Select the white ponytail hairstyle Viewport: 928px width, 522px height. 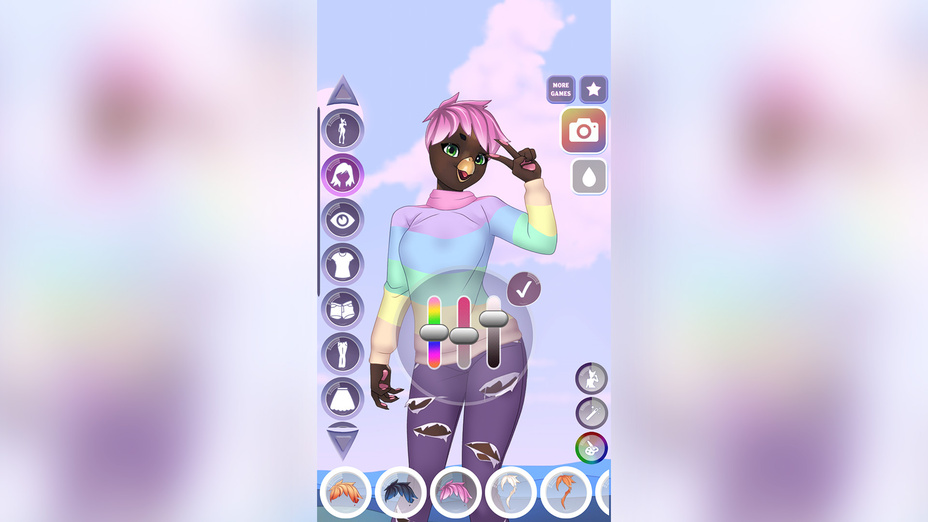[x=510, y=492]
